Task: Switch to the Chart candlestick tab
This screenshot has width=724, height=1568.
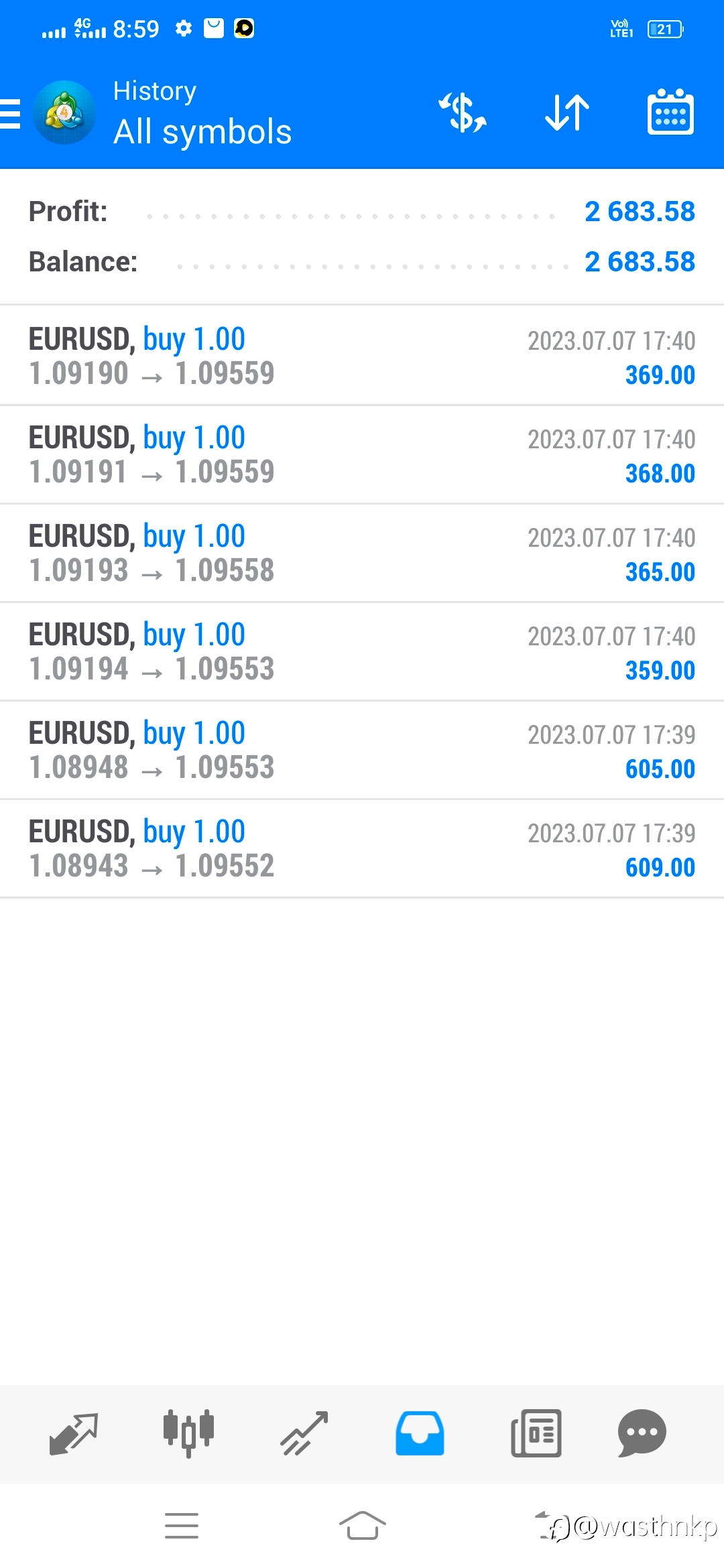Action: pos(188,1433)
